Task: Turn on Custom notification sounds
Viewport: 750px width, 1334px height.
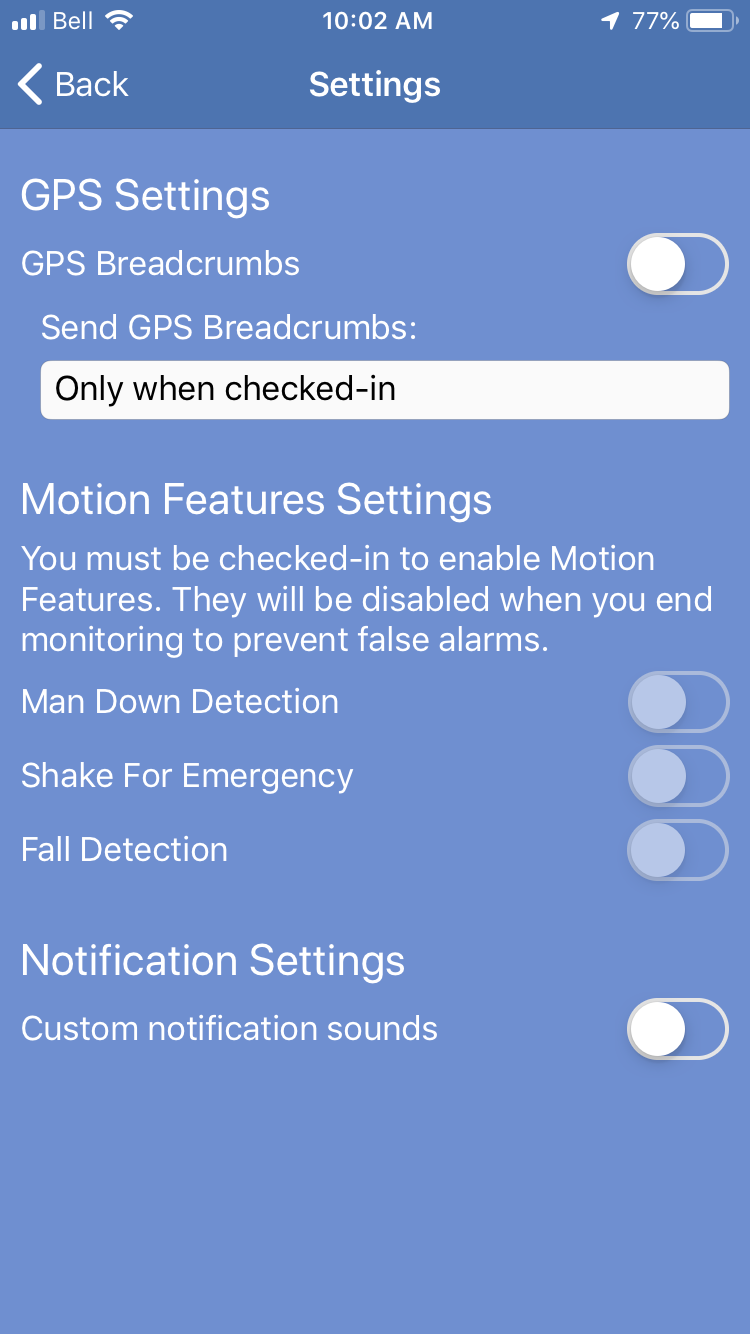Action: [677, 1029]
